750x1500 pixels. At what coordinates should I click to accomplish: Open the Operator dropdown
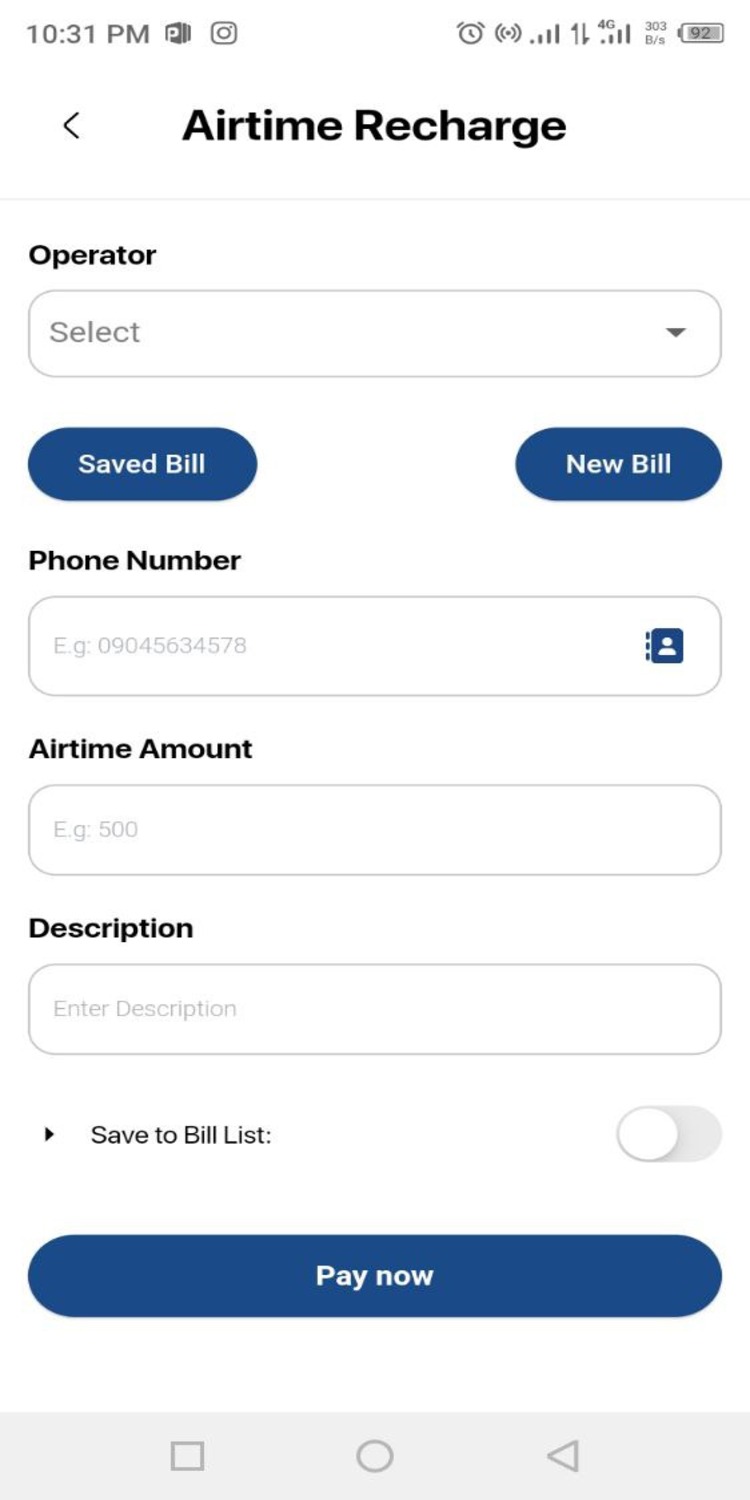374,333
